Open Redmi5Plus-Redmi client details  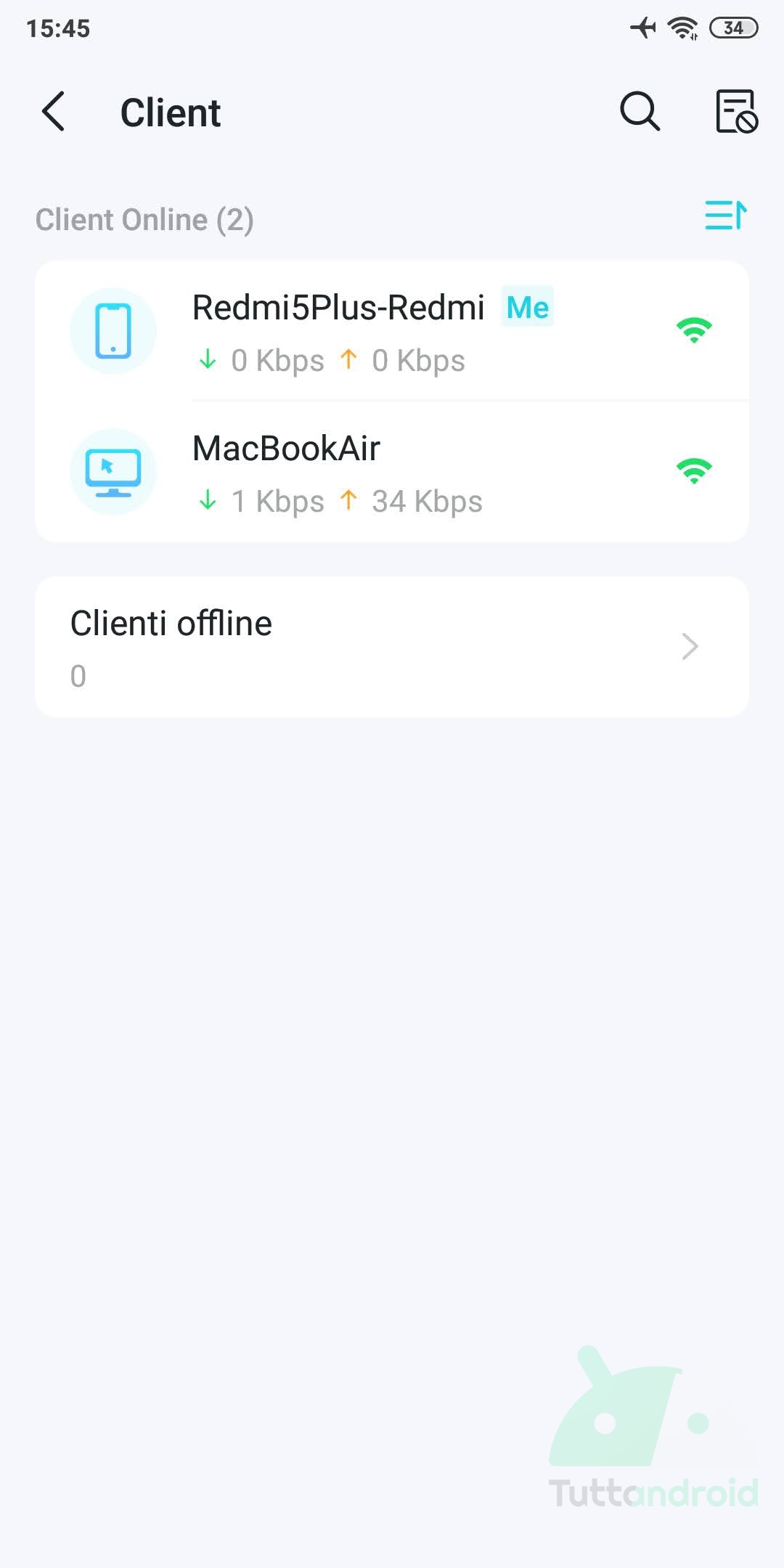click(x=392, y=331)
